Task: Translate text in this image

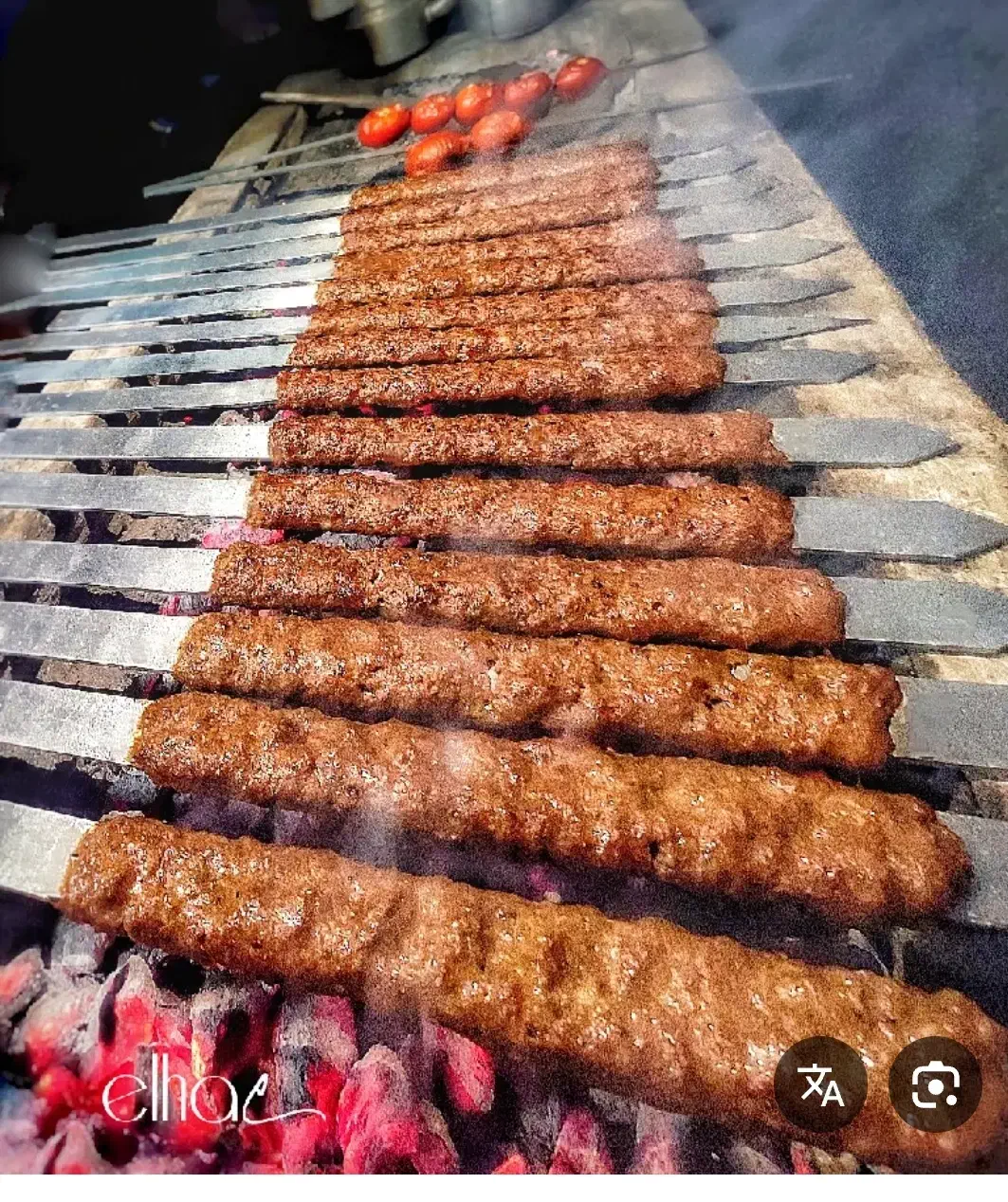Action: (820, 1084)
